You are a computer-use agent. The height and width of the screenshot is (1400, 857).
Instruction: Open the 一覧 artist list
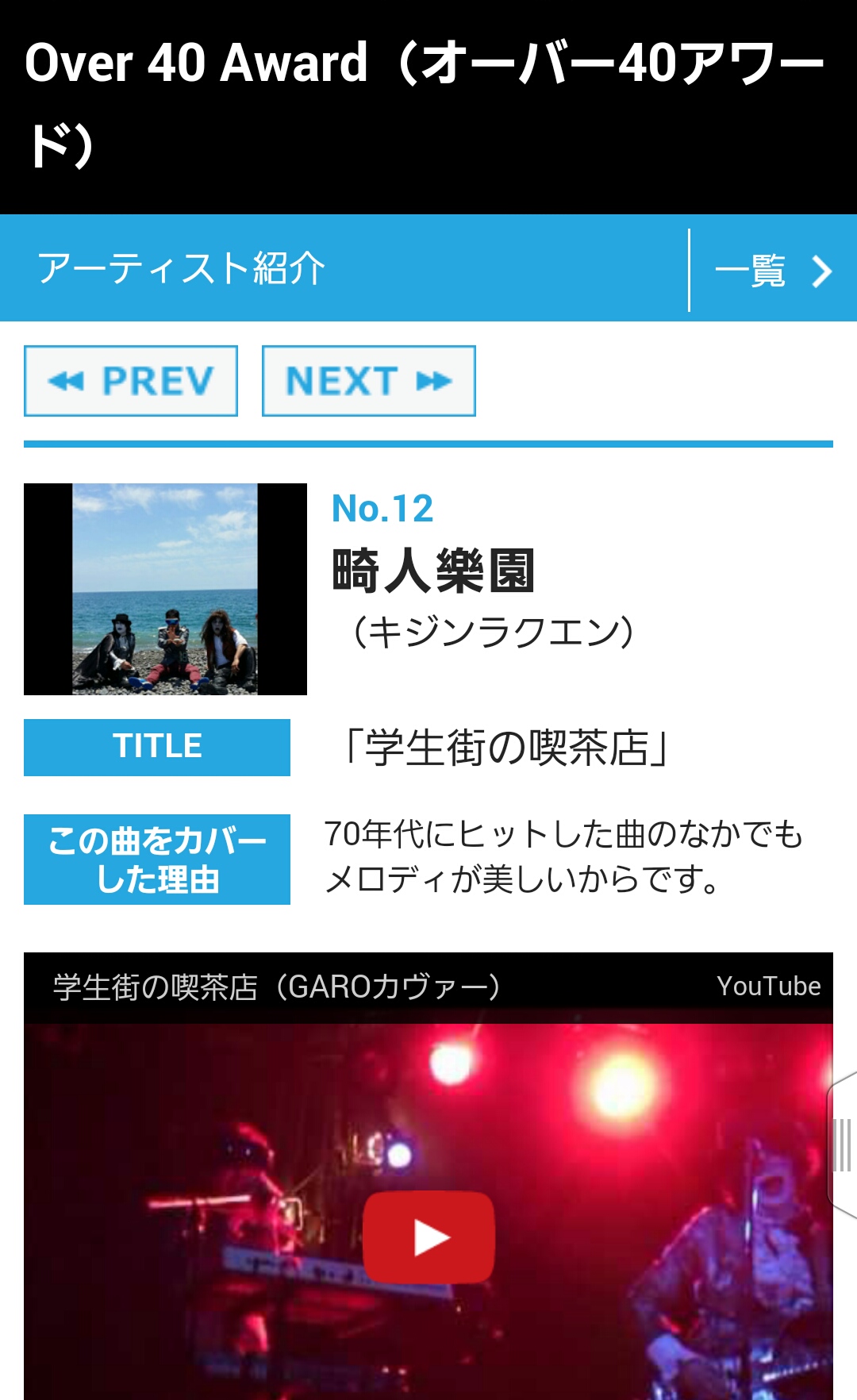(x=771, y=271)
